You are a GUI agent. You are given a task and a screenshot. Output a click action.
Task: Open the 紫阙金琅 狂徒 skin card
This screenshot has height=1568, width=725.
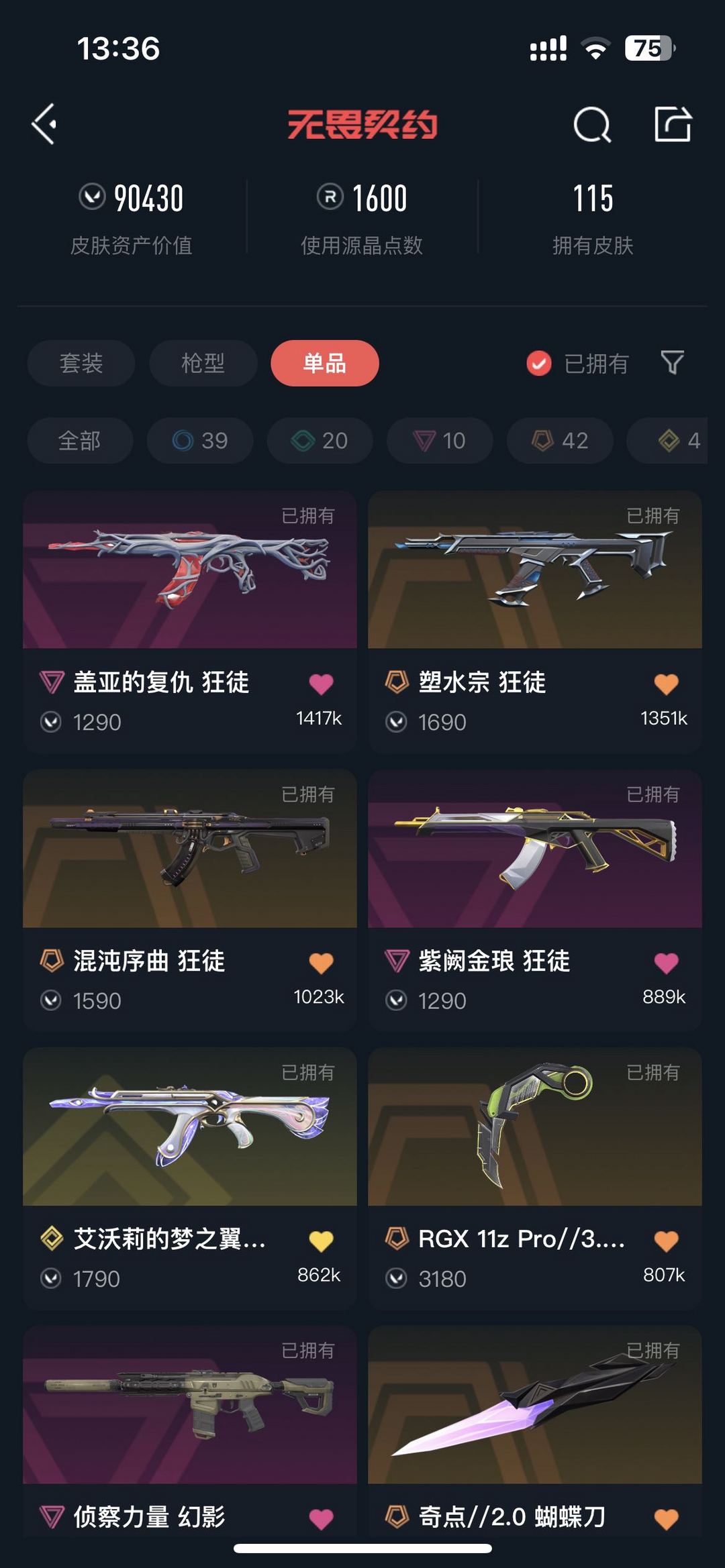coord(535,900)
